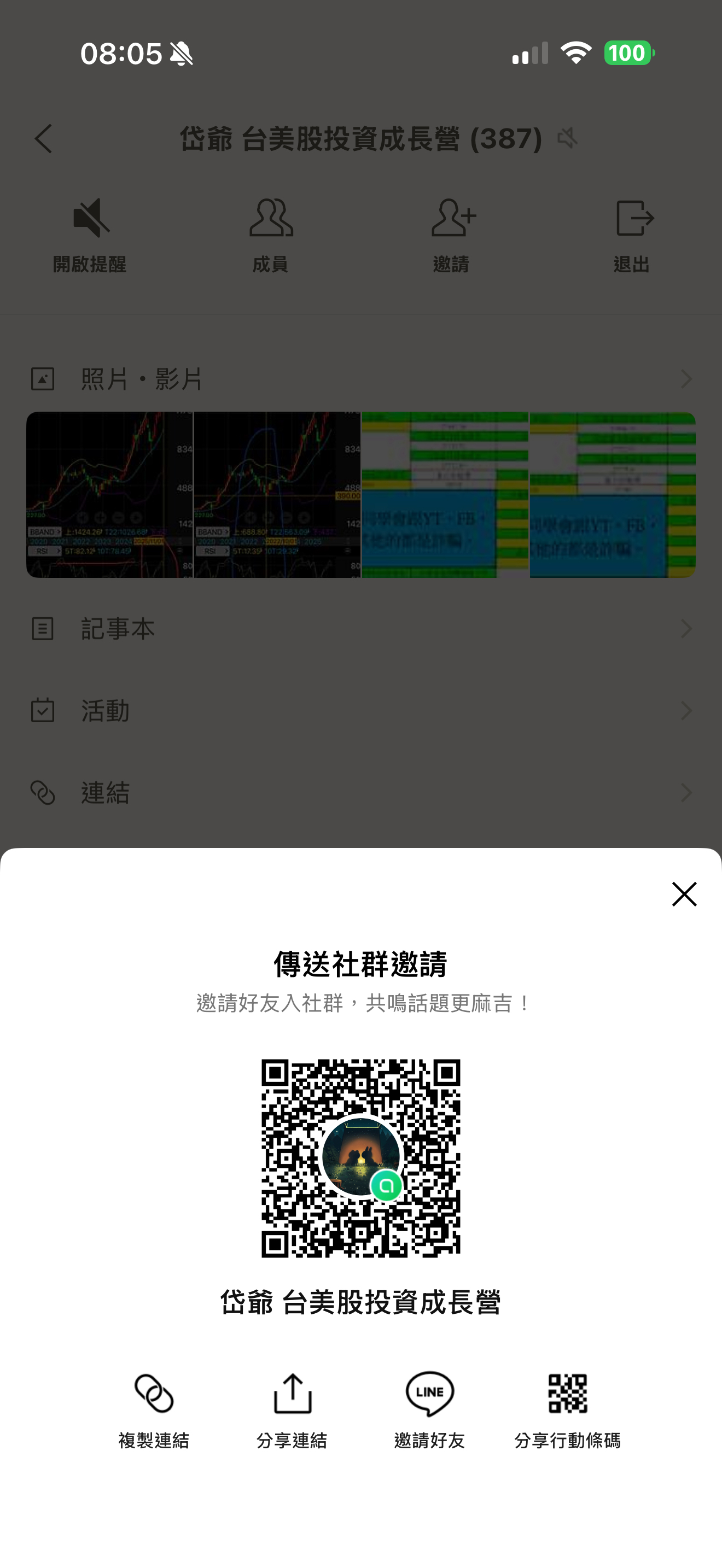Image resolution: width=722 pixels, height=1568 pixels.
Task: Close the 傳送社群邀請 invitation sheet
Action: [x=684, y=893]
